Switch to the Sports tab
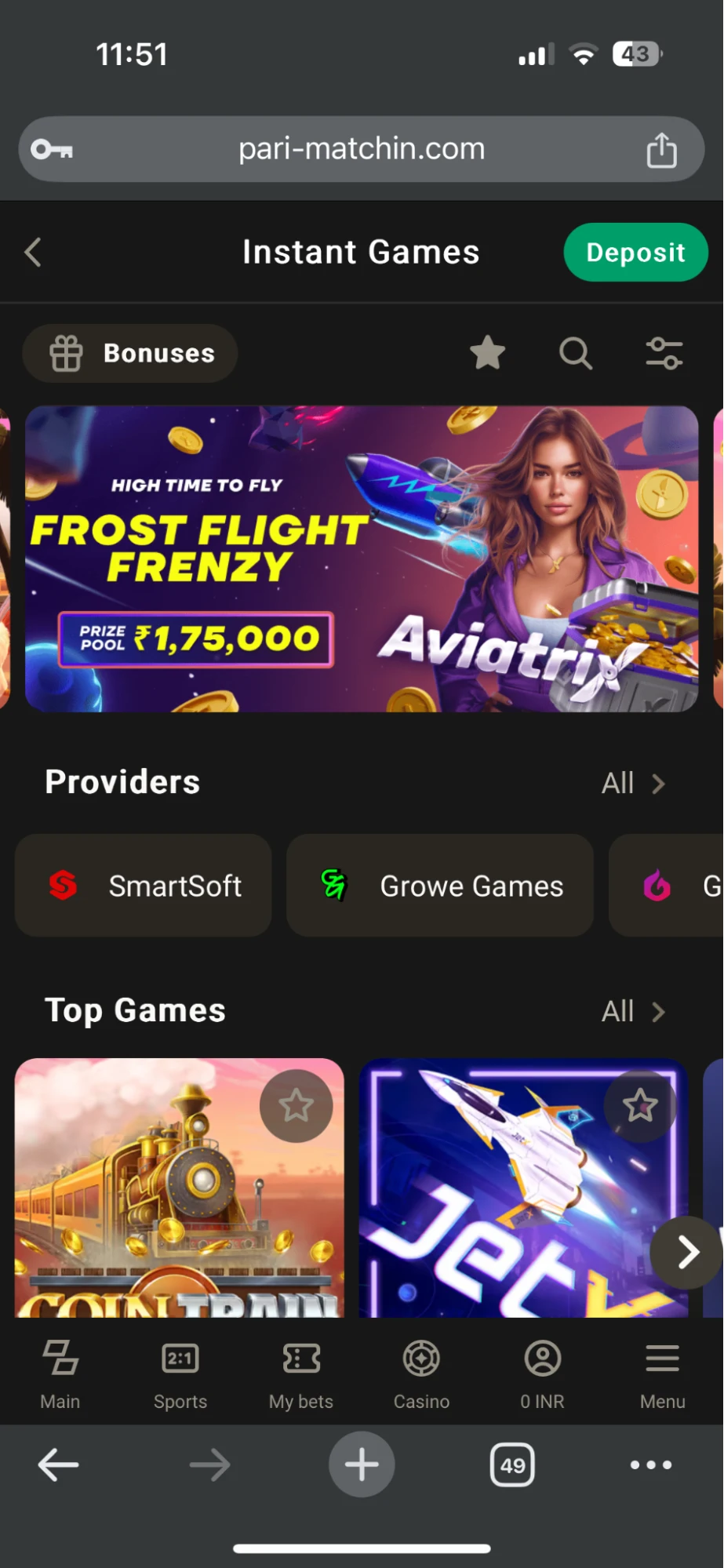 pos(180,1373)
